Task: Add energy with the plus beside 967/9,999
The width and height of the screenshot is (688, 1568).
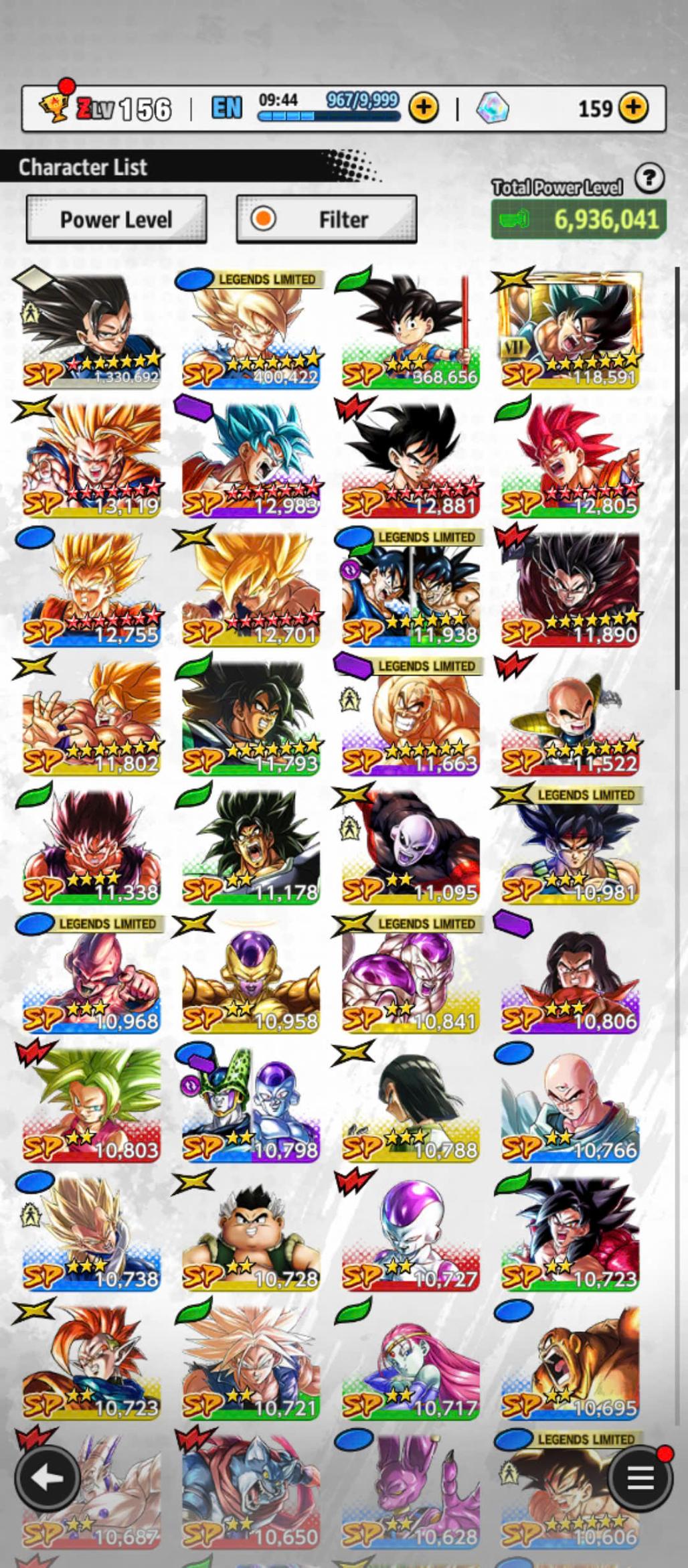Action: [x=423, y=108]
